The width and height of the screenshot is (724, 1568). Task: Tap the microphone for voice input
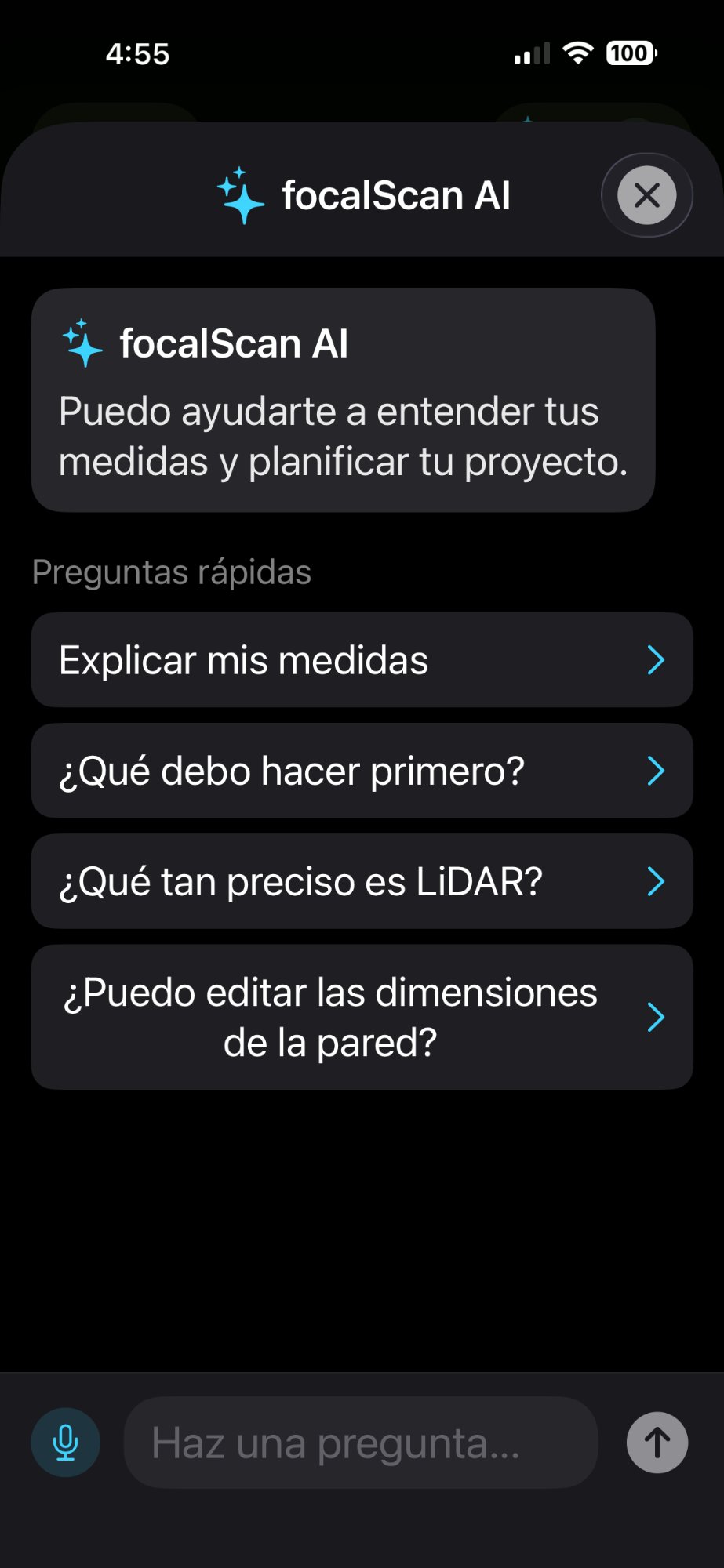tap(66, 1443)
